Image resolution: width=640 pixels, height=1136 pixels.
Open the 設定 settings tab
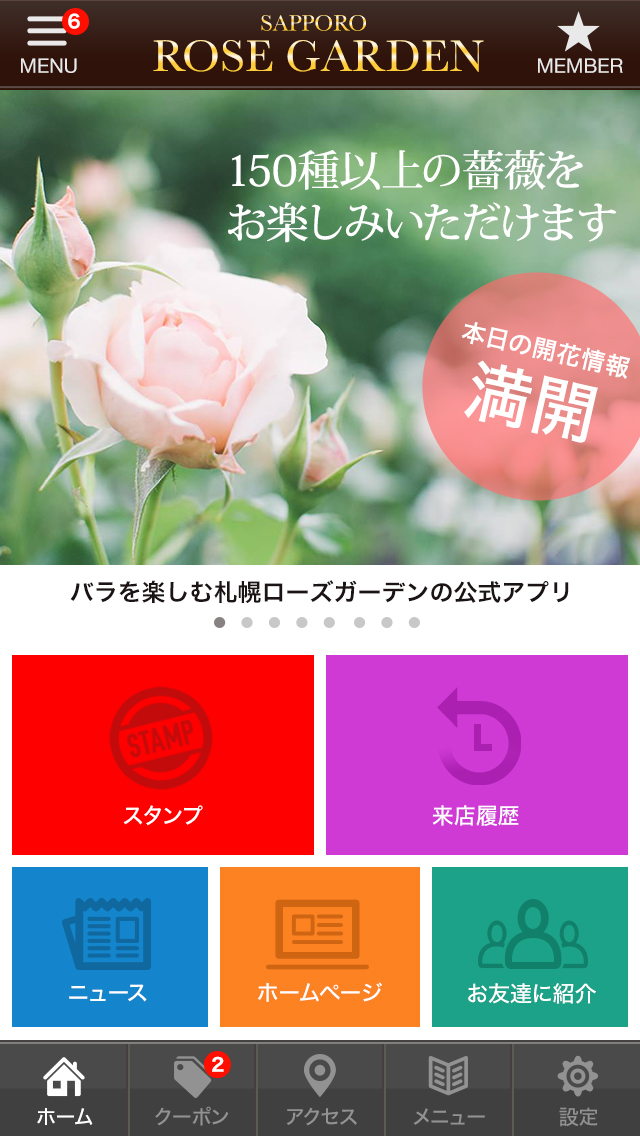(577, 1090)
